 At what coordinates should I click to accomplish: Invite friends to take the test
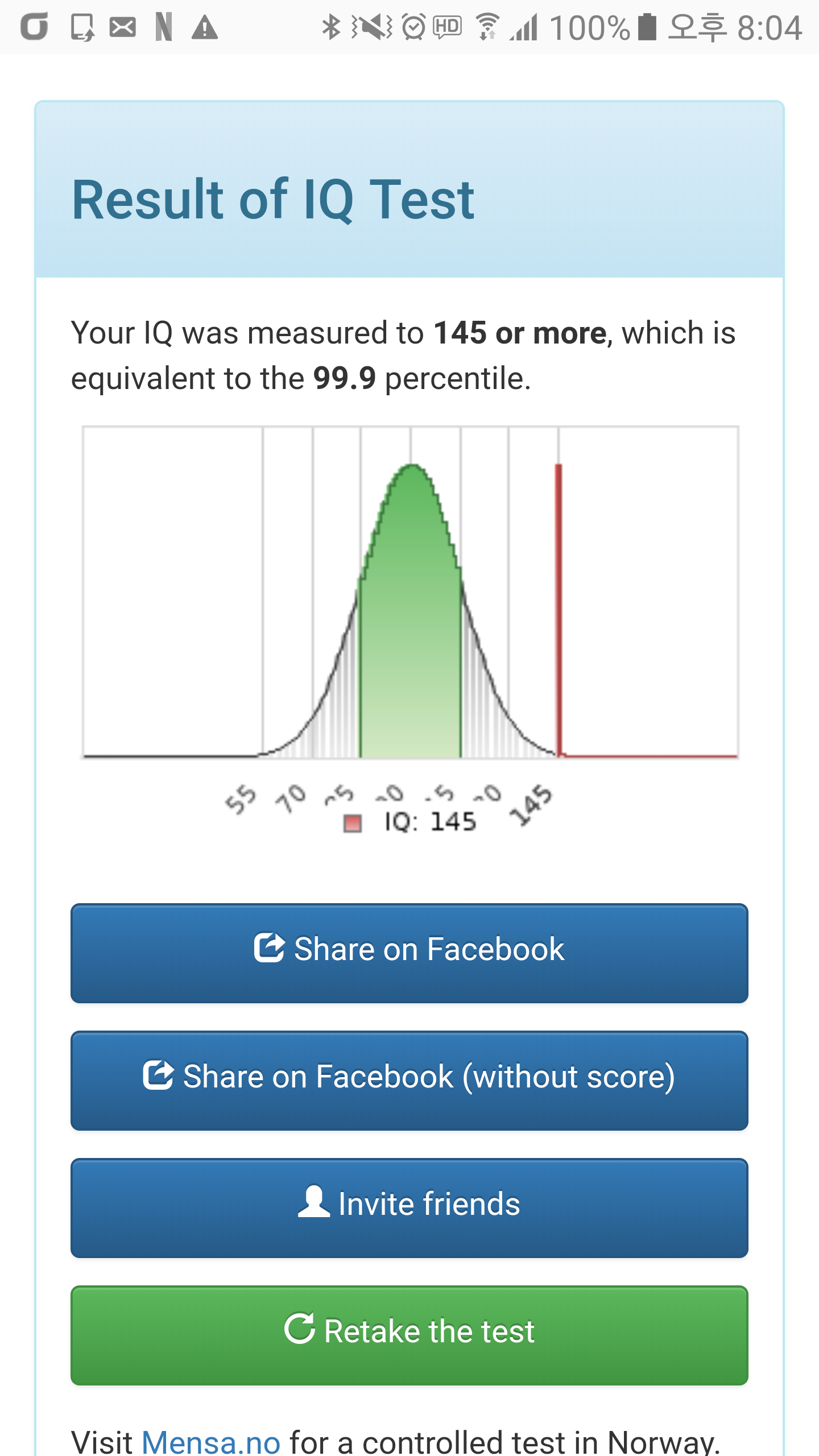tap(409, 1207)
